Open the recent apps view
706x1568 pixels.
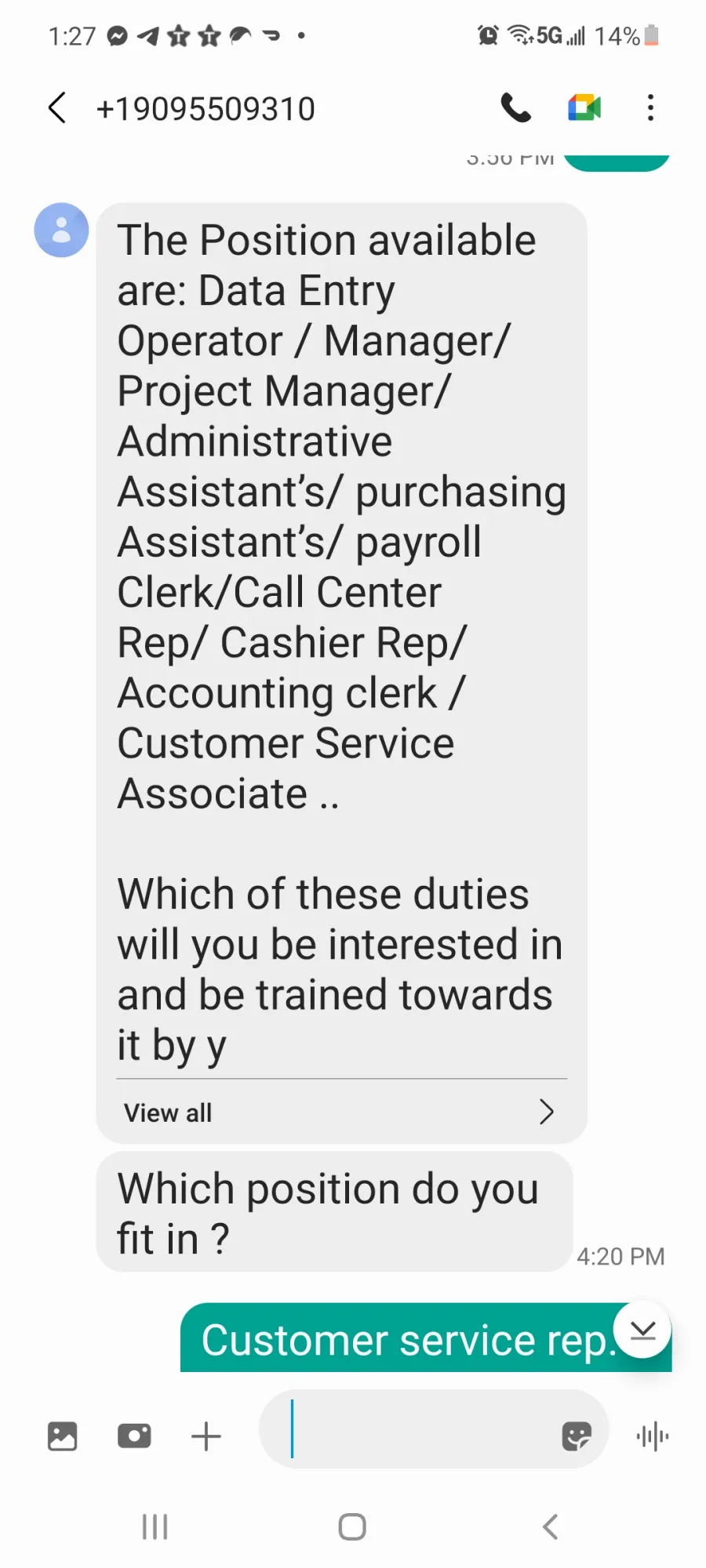tap(155, 1526)
